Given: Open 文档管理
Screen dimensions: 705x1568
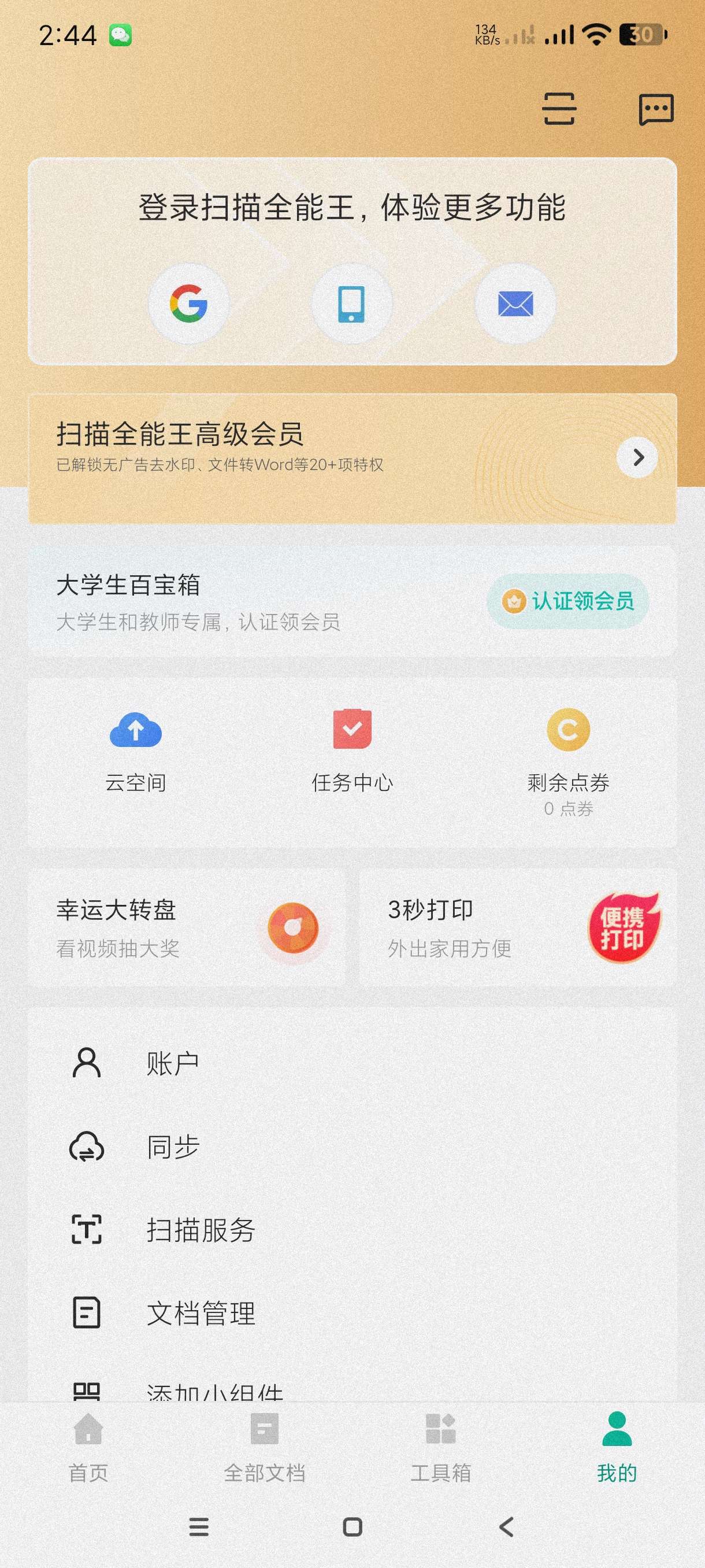Looking at the screenshot, I should click(x=200, y=1313).
